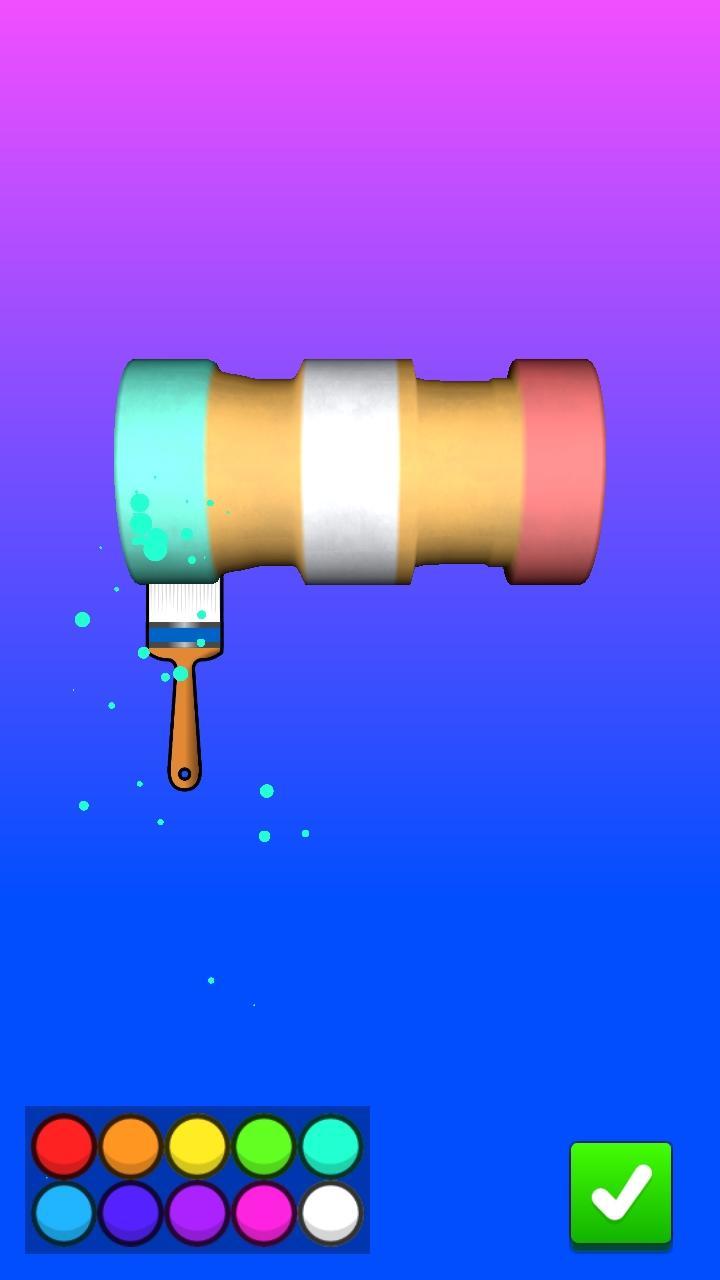Choose the orange paint color
The image size is (720, 1280).
(x=131, y=1146)
